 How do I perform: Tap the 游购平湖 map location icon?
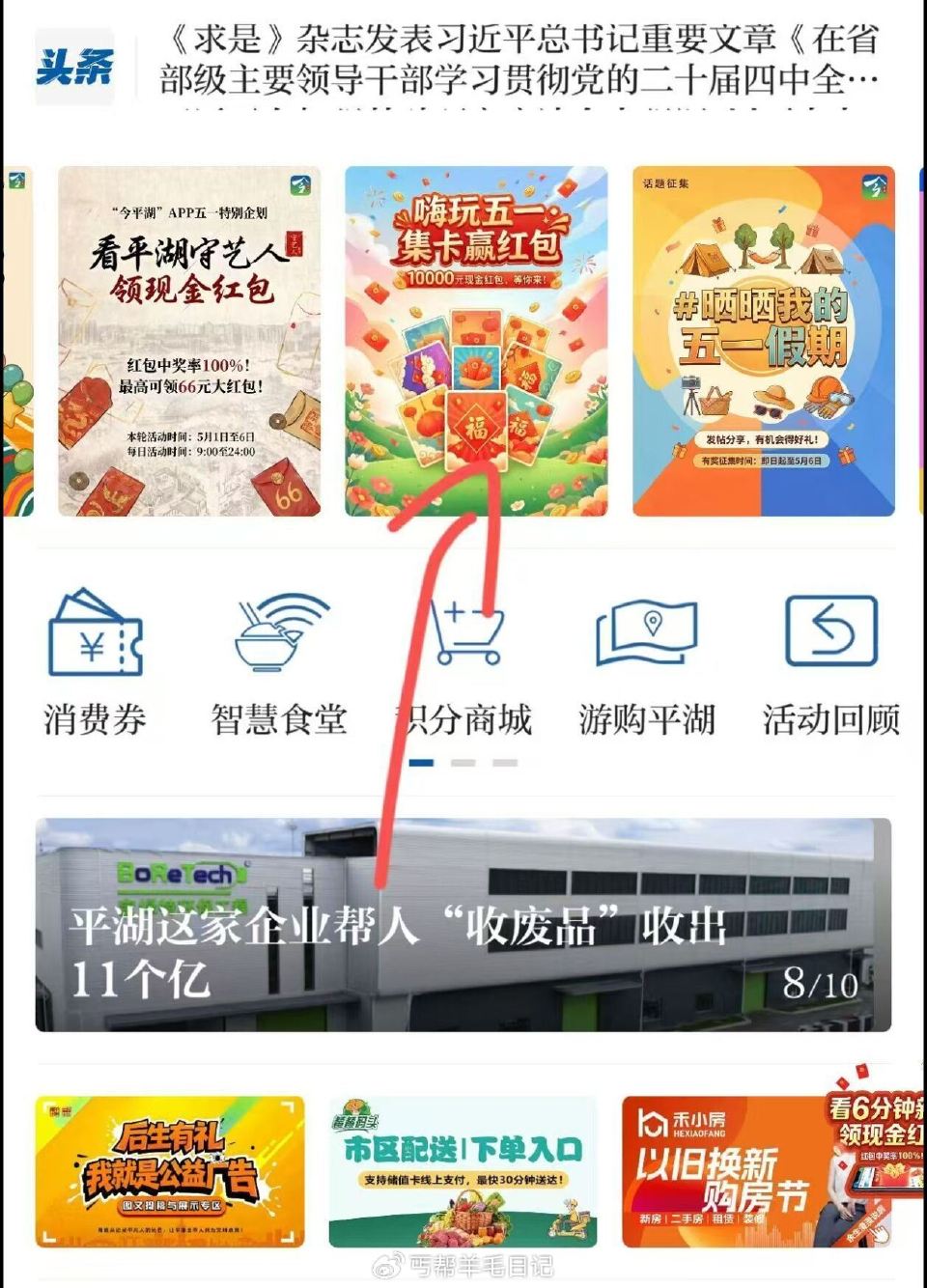(645, 632)
